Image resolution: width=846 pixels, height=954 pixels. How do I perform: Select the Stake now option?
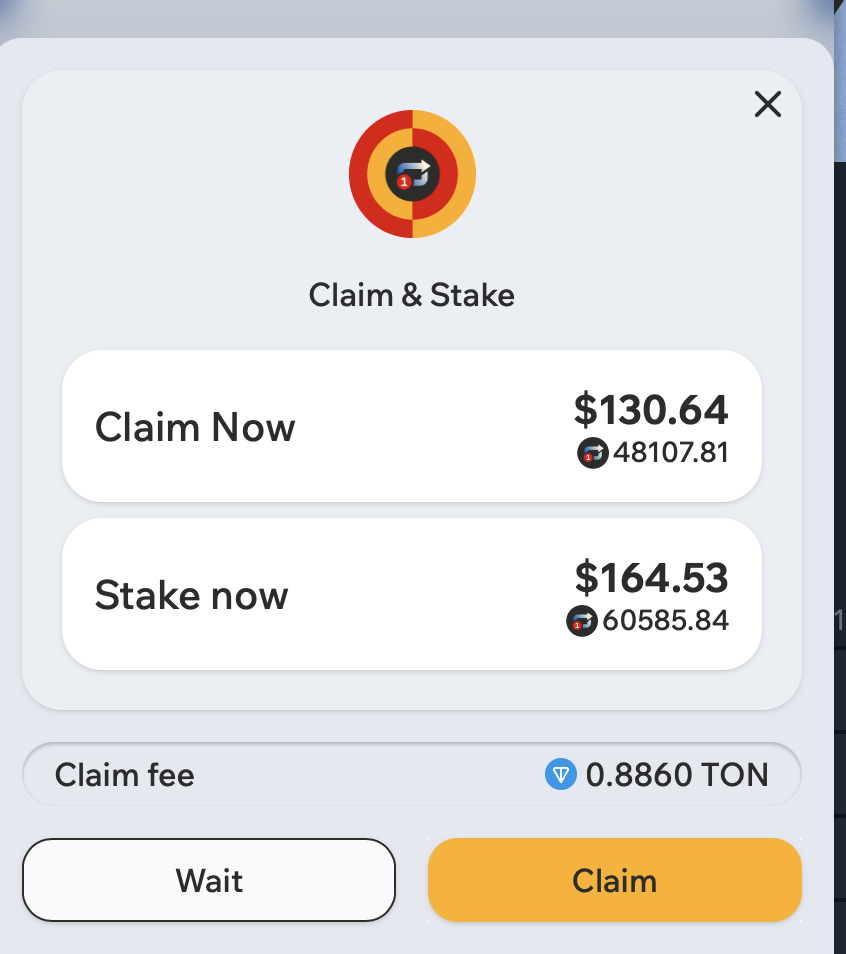[x=411, y=594]
